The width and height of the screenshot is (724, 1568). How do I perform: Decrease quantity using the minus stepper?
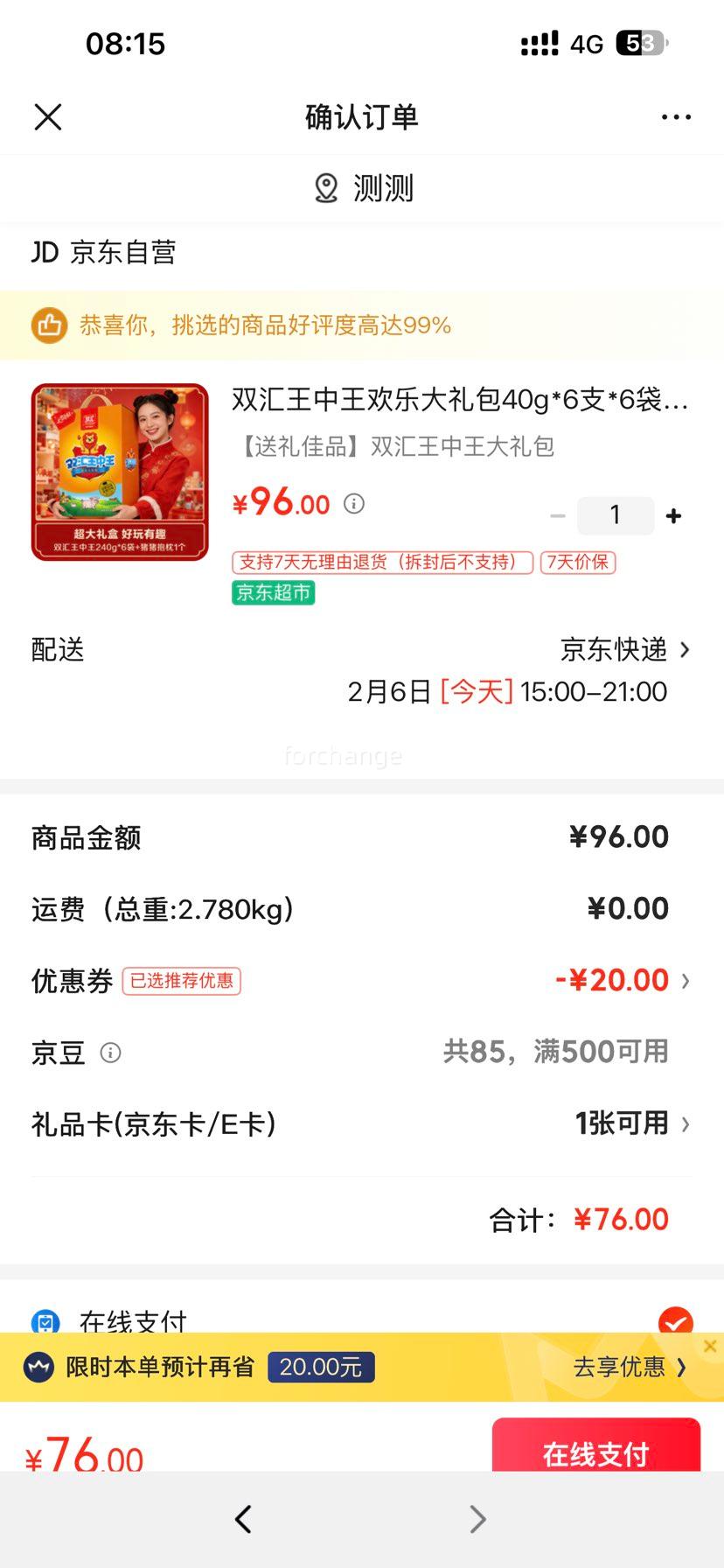coord(558,515)
